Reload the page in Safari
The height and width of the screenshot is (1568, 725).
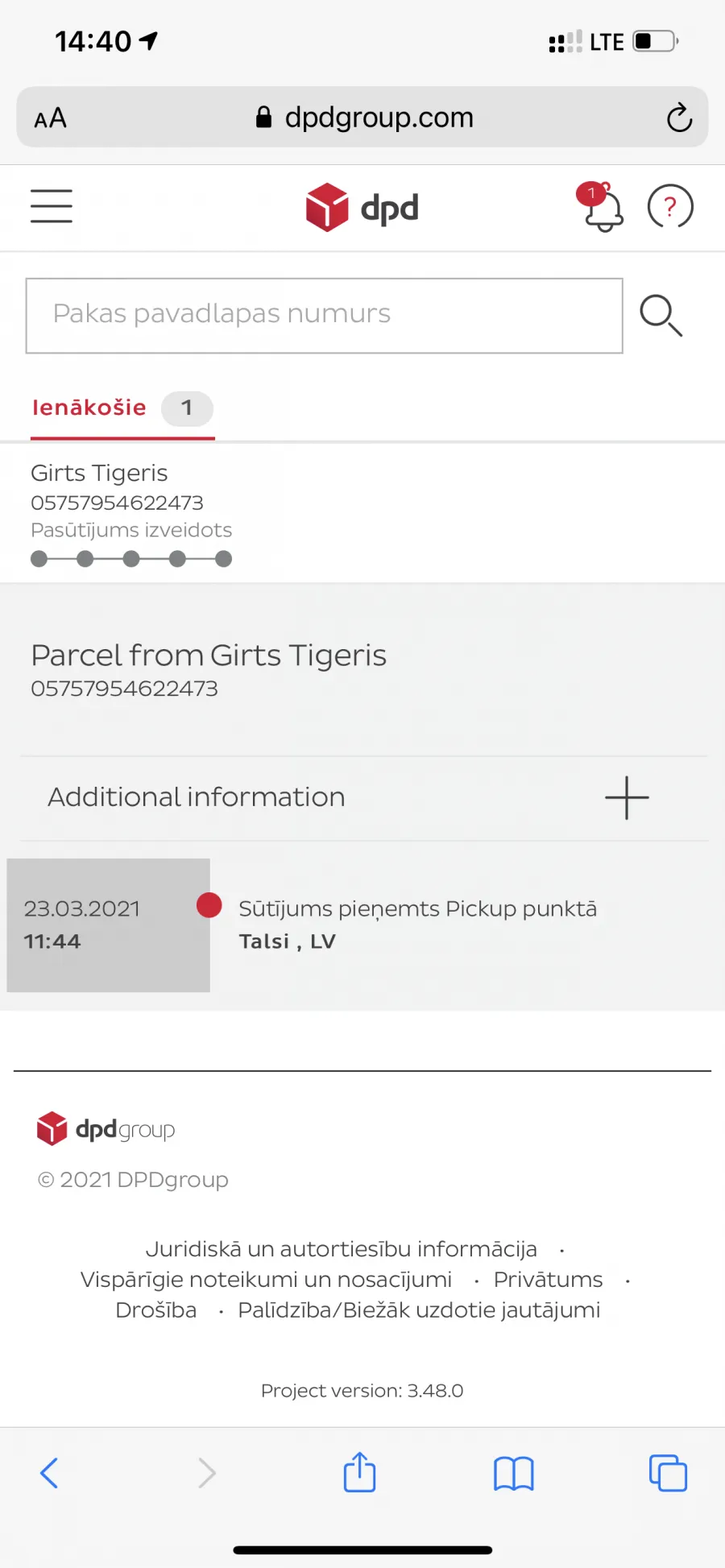click(x=679, y=118)
